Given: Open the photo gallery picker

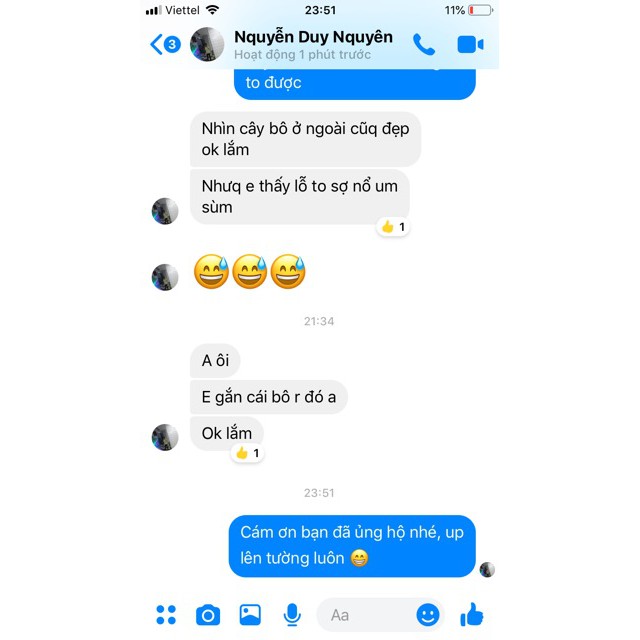Looking at the screenshot, I should (x=250, y=615).
